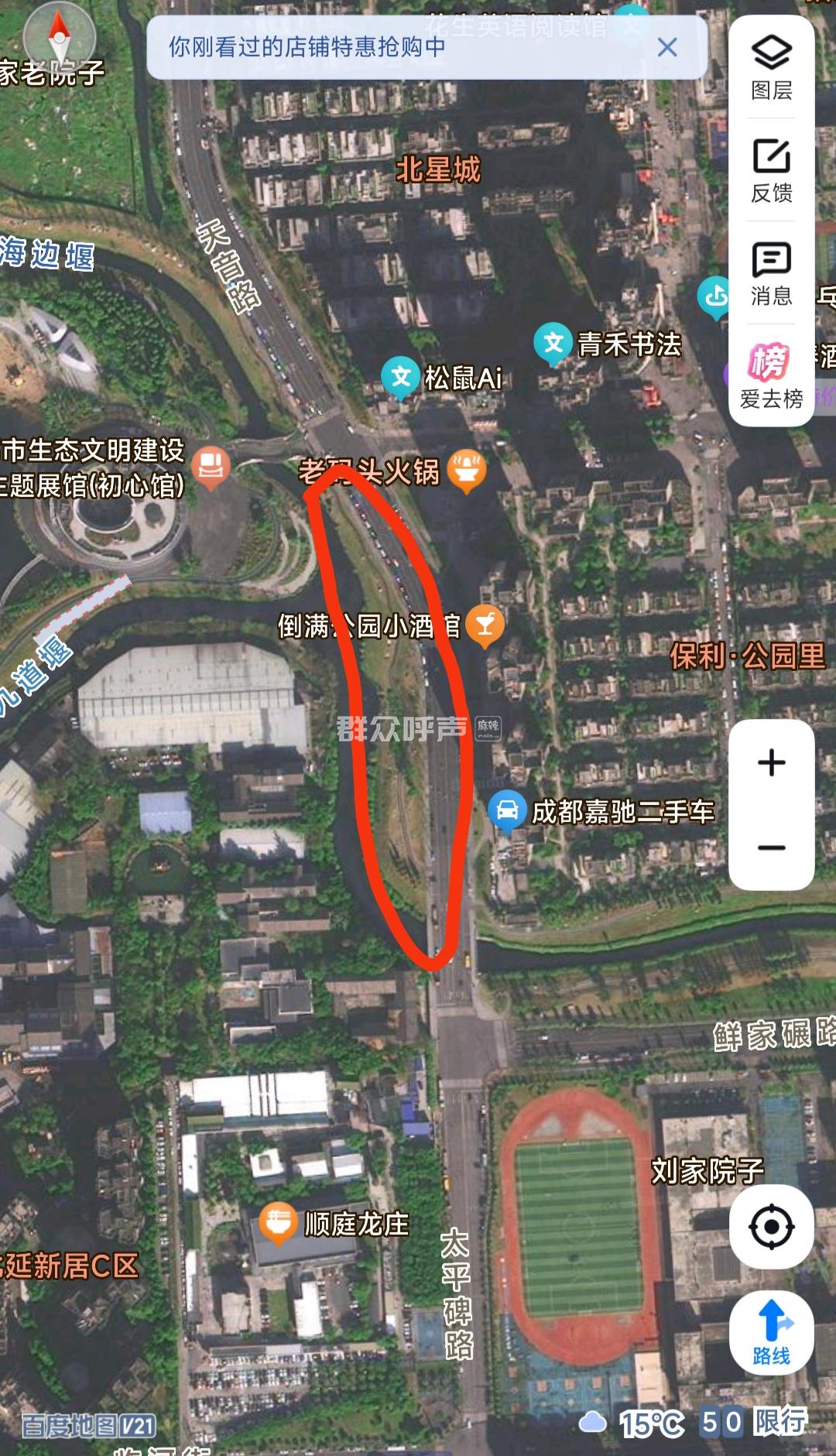This screenshot has height=1456, width=836.
Task: Select the 老码头火锅 restaurant marker
Action: coord(467,469)
